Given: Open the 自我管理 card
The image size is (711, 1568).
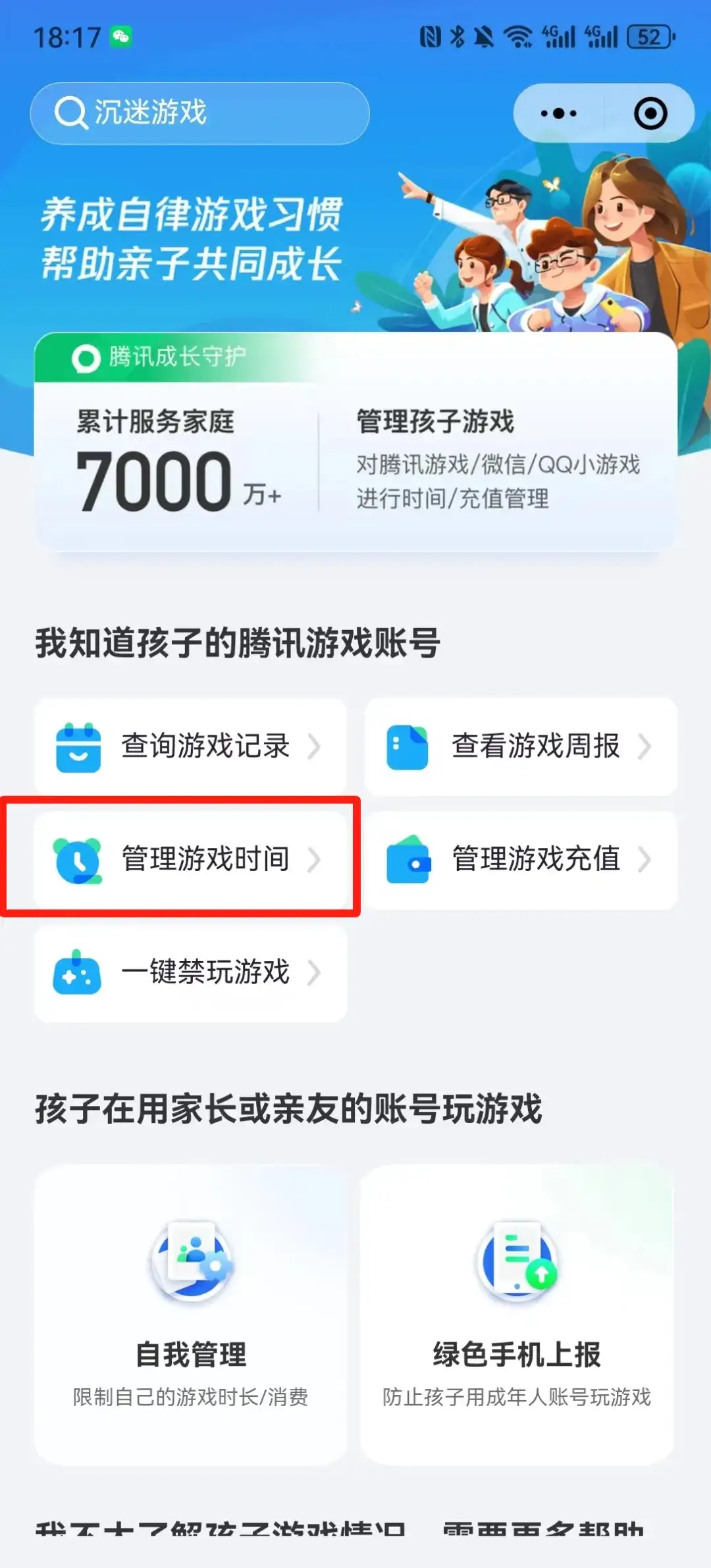Looking at the screenshot, I should (x=190, y=1315).
